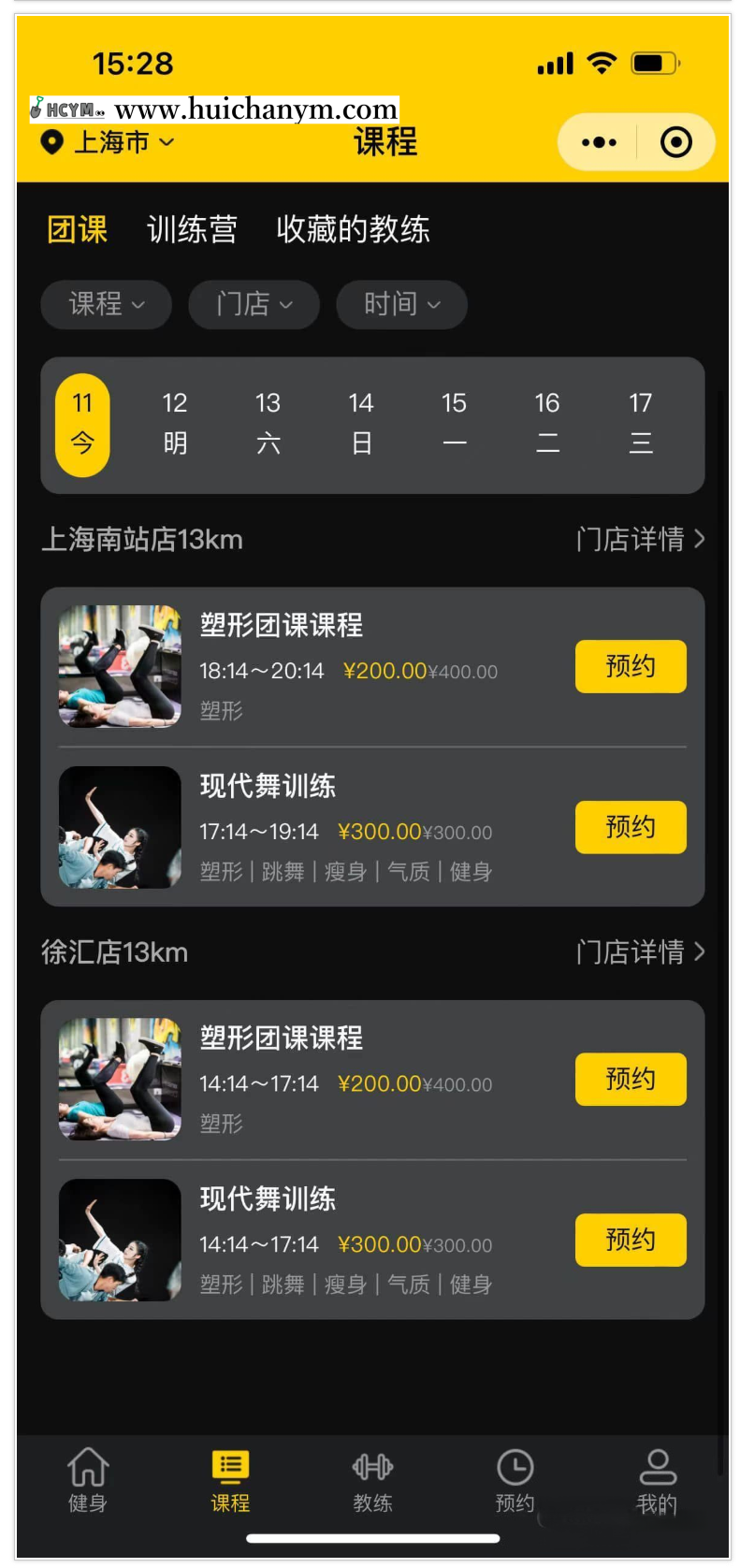Click the ••• more options icon
Image resolution: width=740 pixels, height=1568 pixels.
point(598,142)
